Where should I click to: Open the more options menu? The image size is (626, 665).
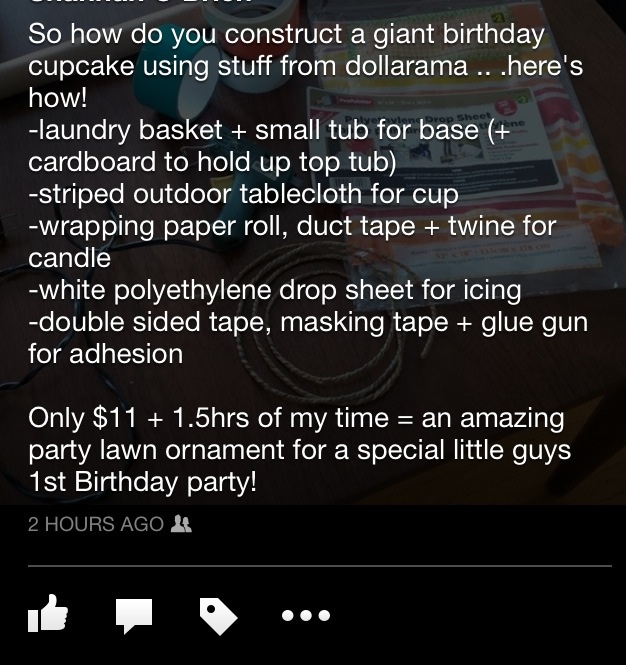pos(305,616)
